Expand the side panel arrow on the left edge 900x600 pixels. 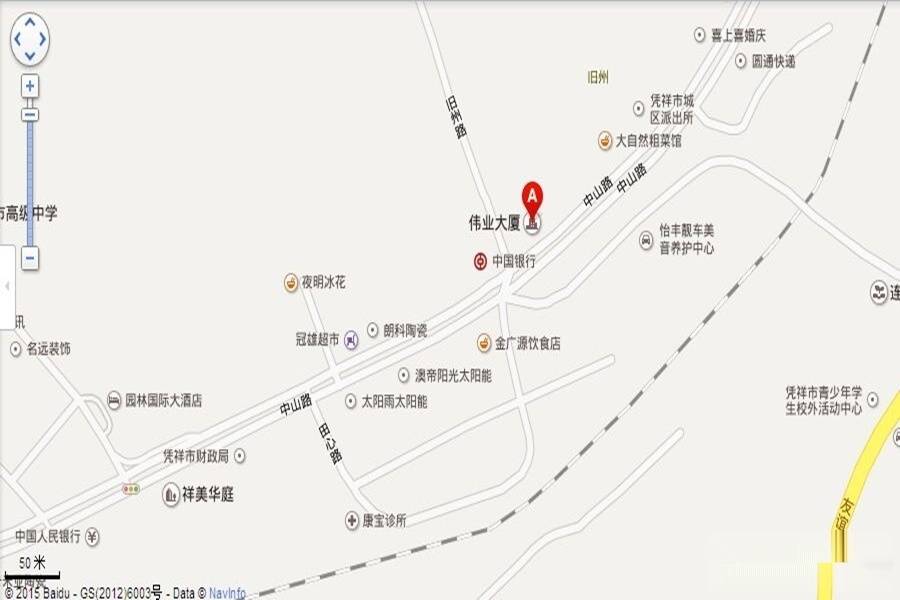7,287
